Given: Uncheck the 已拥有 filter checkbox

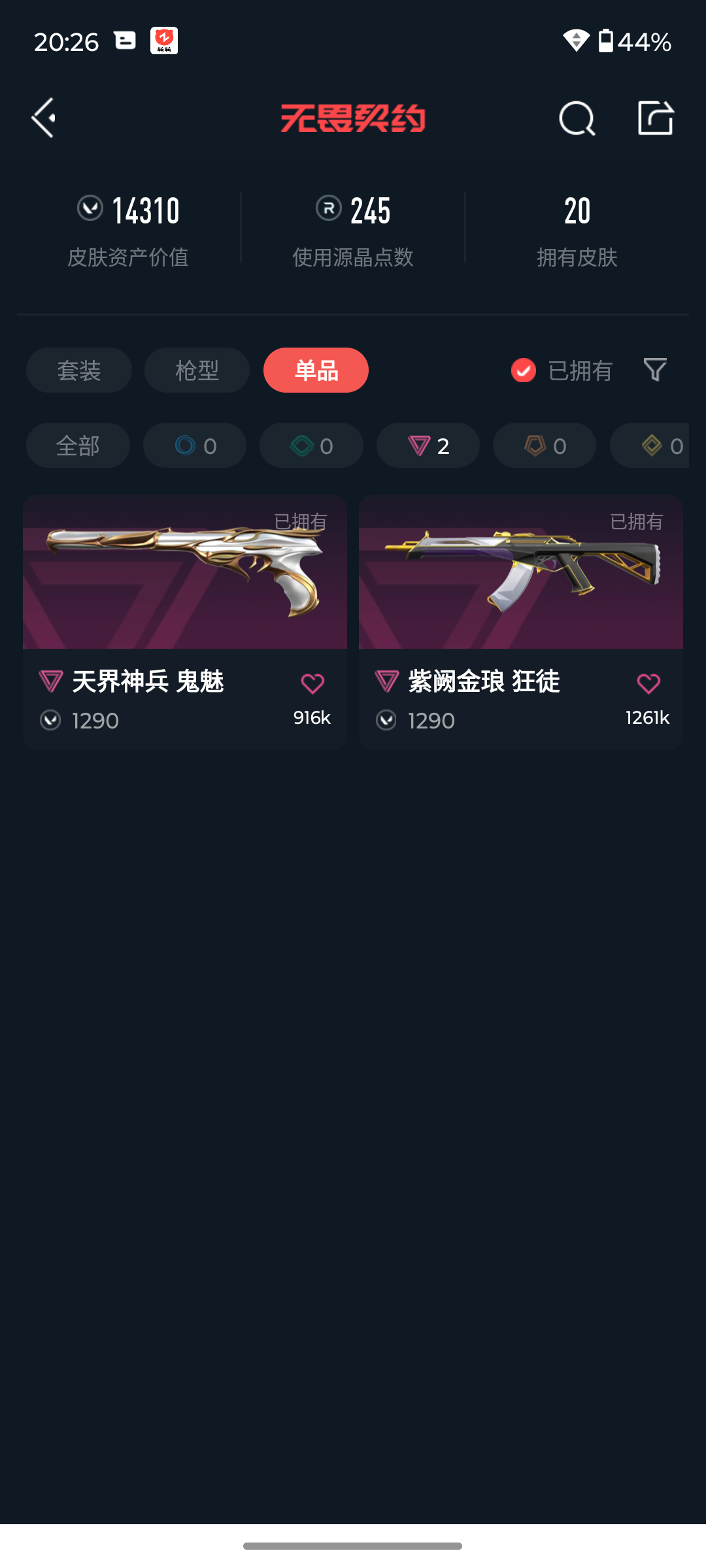Looking at the screenshot, I should 524,370.
